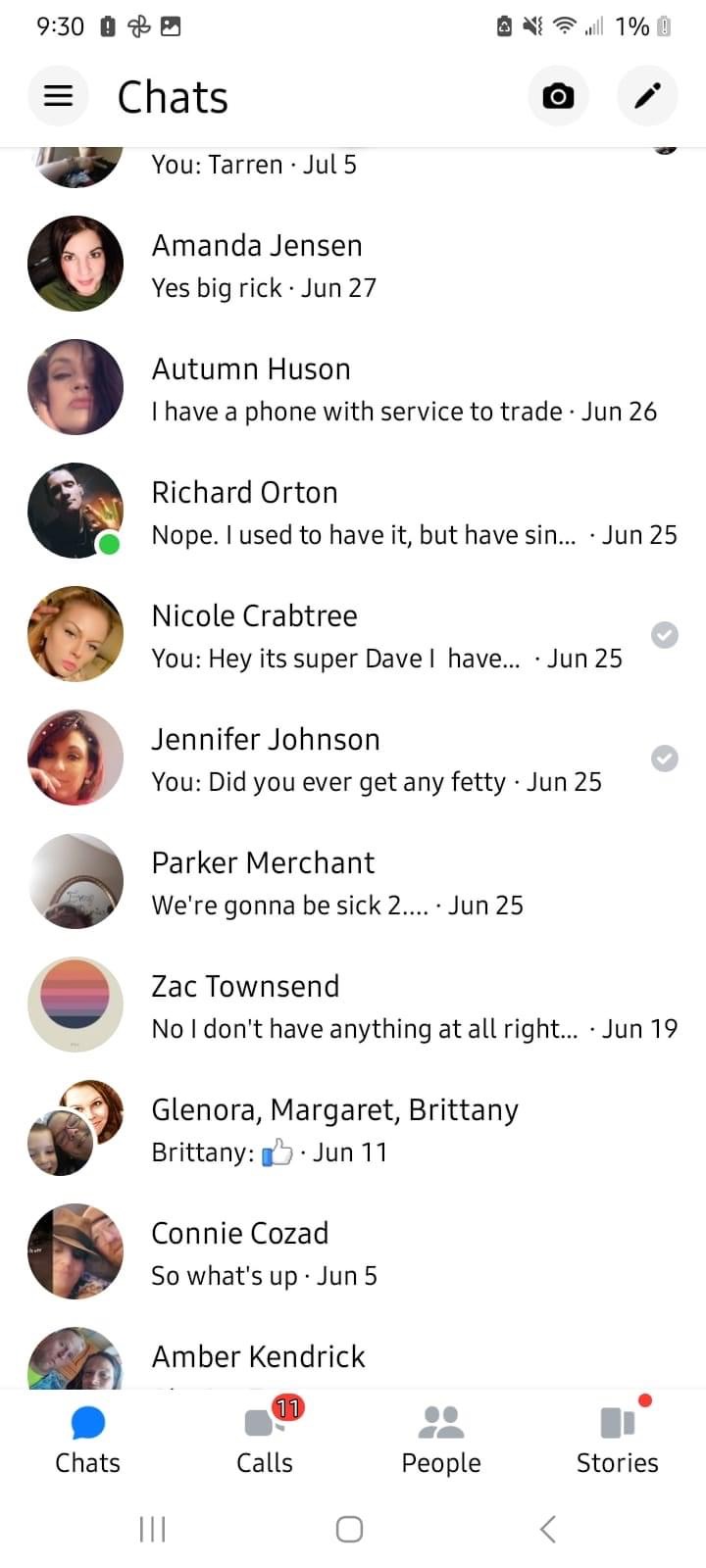The width and height of the screenshot is (706, 1568).
Task: Open the chat with Jennifer Johnson
Action: (x=353, y=759)
